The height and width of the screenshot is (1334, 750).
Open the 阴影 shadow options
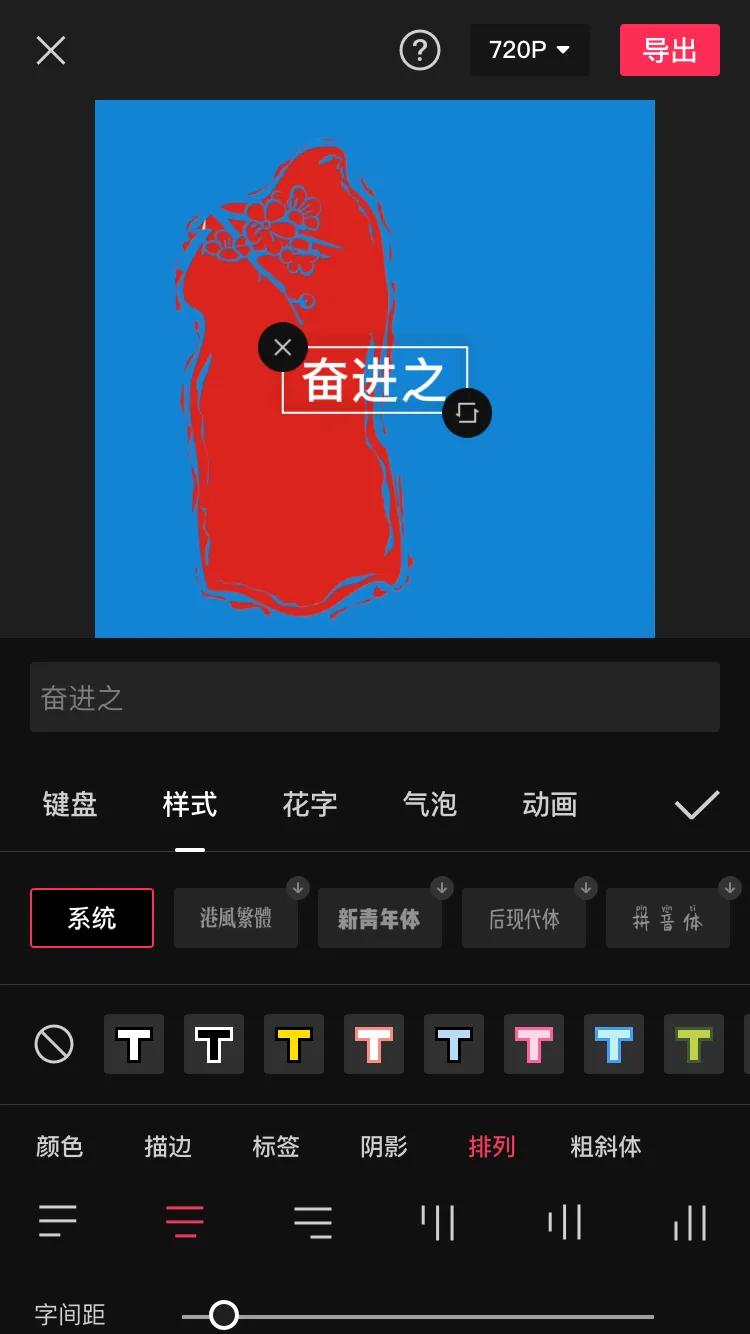pos(384,1146)
